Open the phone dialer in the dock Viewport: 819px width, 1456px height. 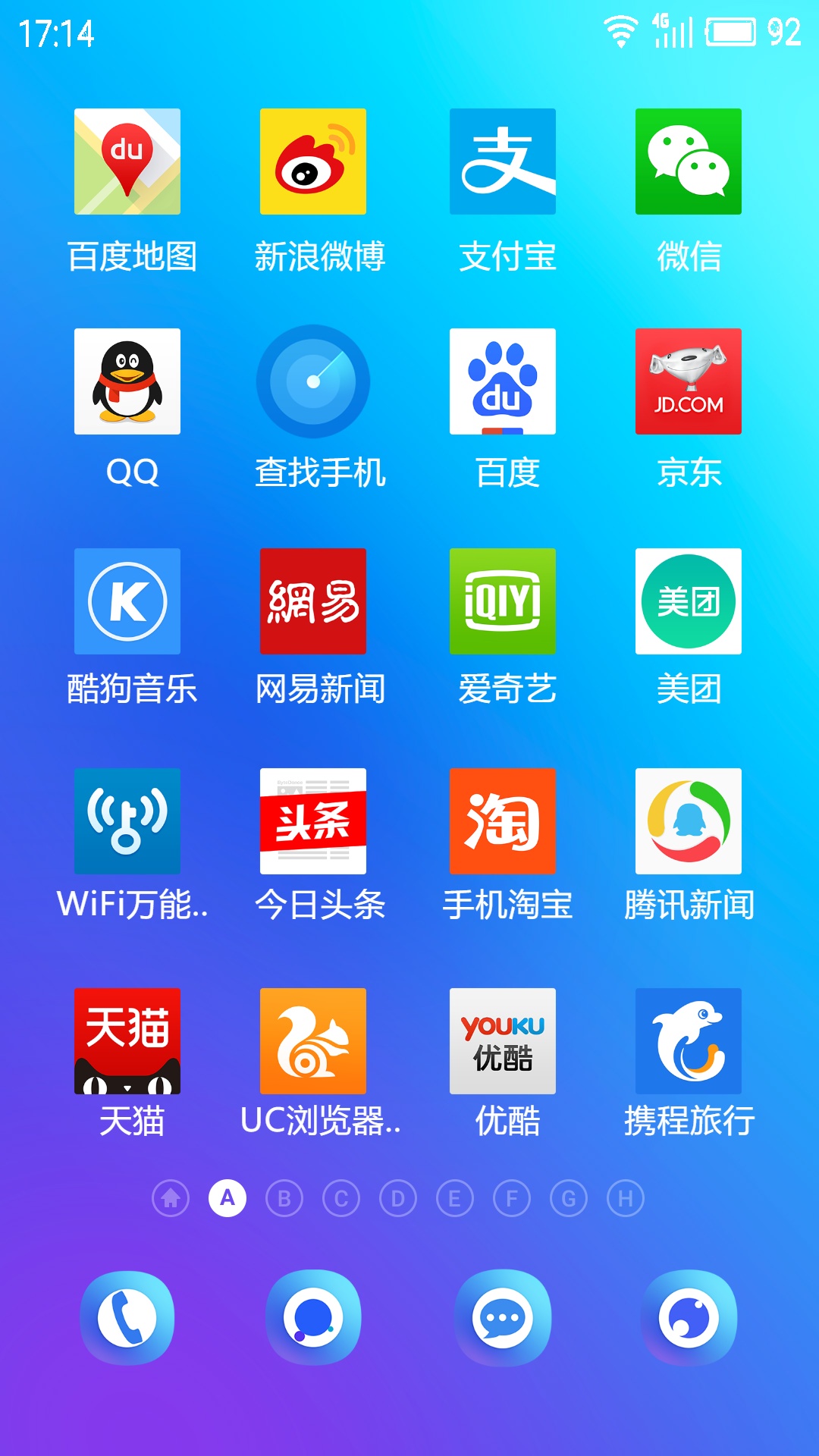click(x=127, y=1318)
